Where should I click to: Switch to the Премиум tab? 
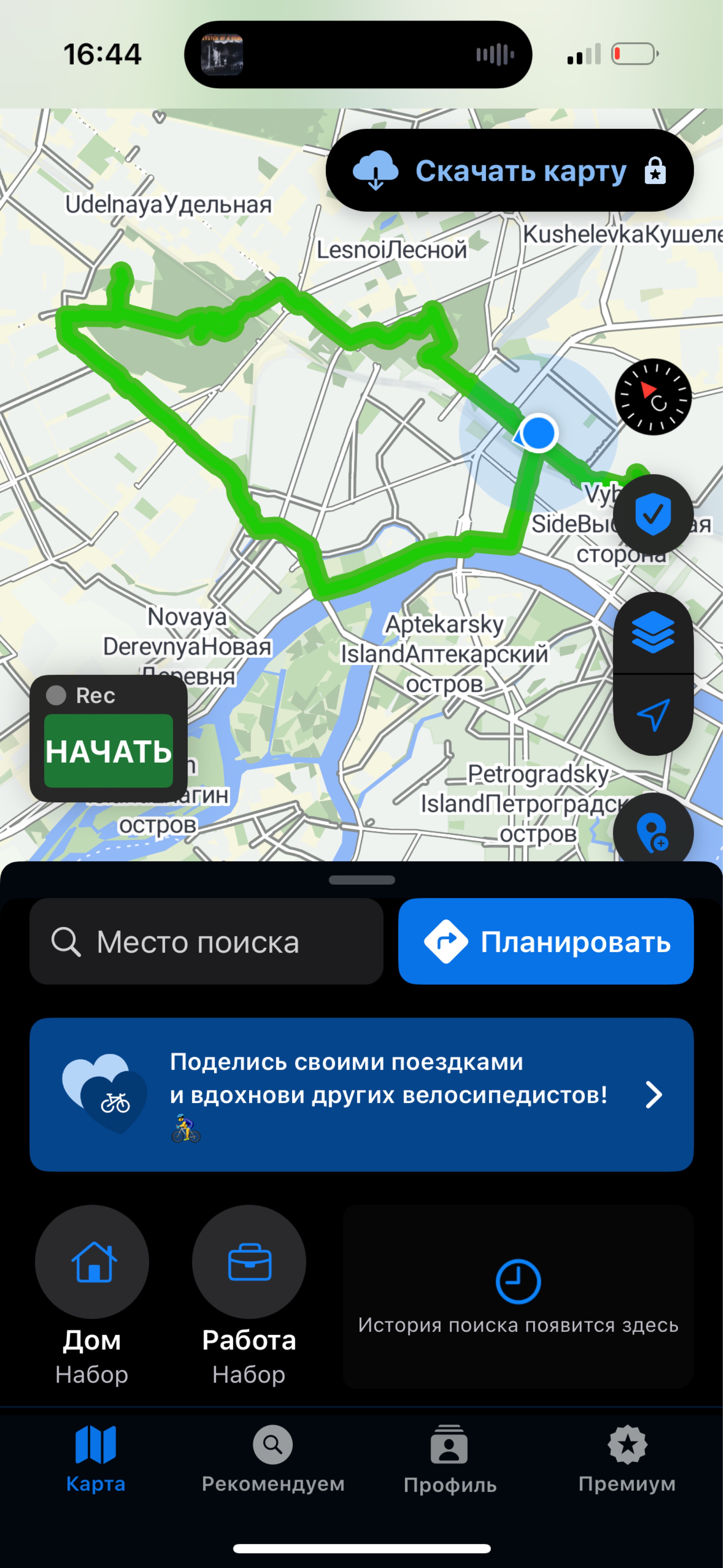click(626, 1458)
